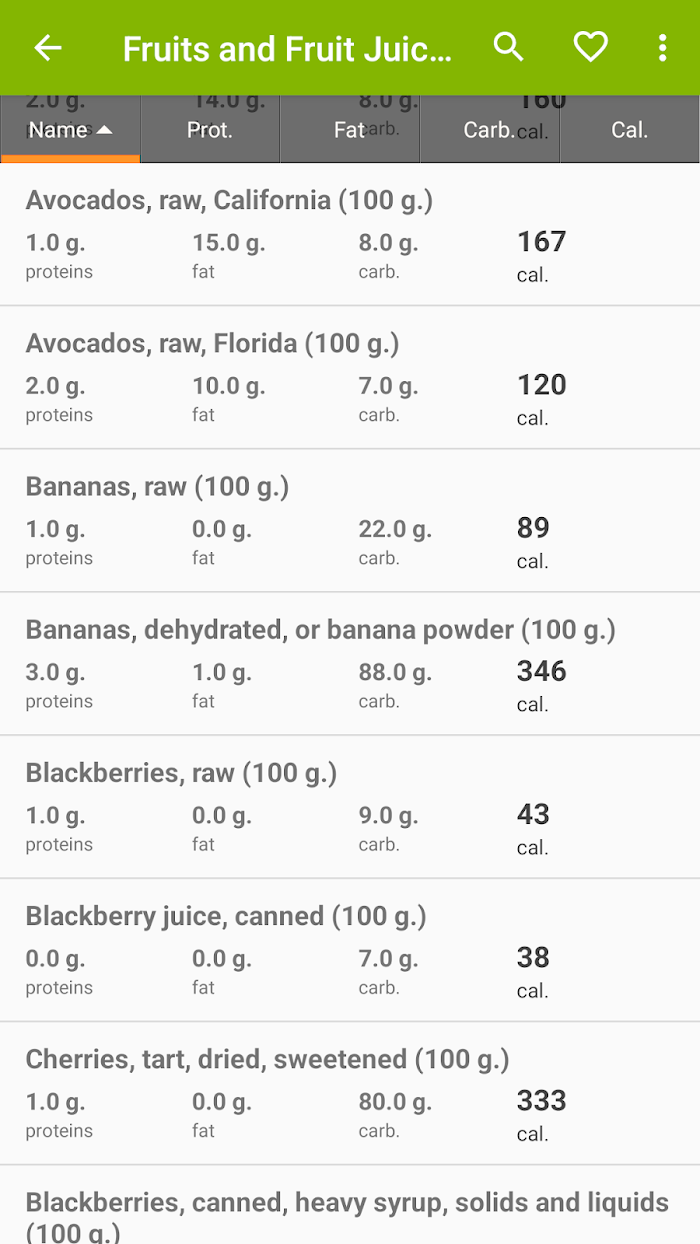Open Avocados, raw, Florida entry
Screen dimensions: 700x1244
pyautogui.click(x=350, y=378)
